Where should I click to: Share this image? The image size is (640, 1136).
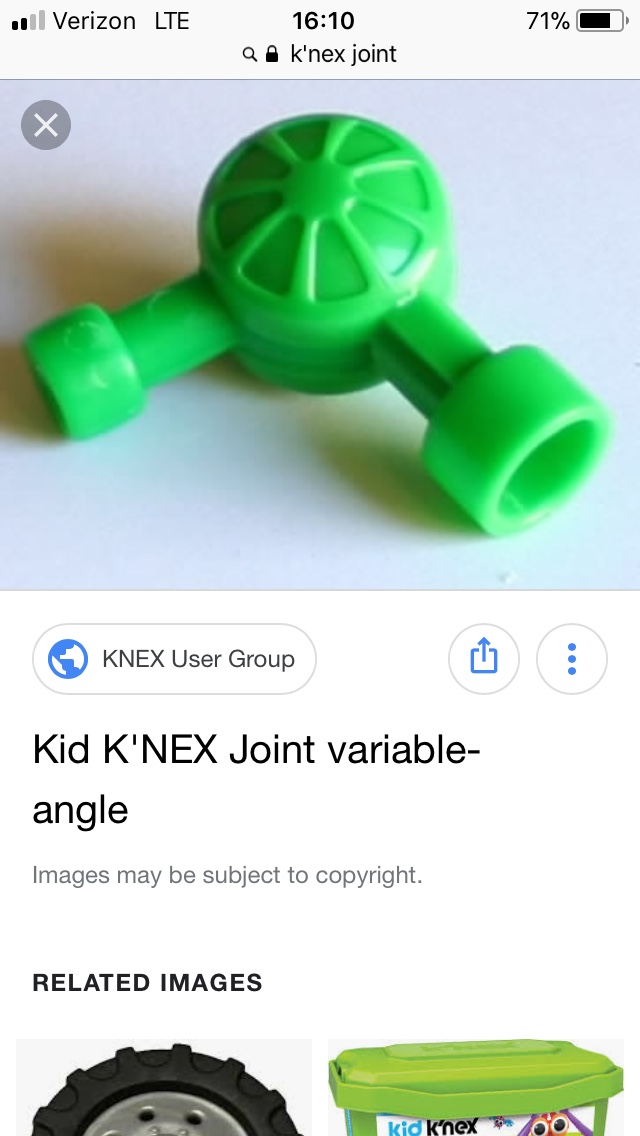coord(483,658)
